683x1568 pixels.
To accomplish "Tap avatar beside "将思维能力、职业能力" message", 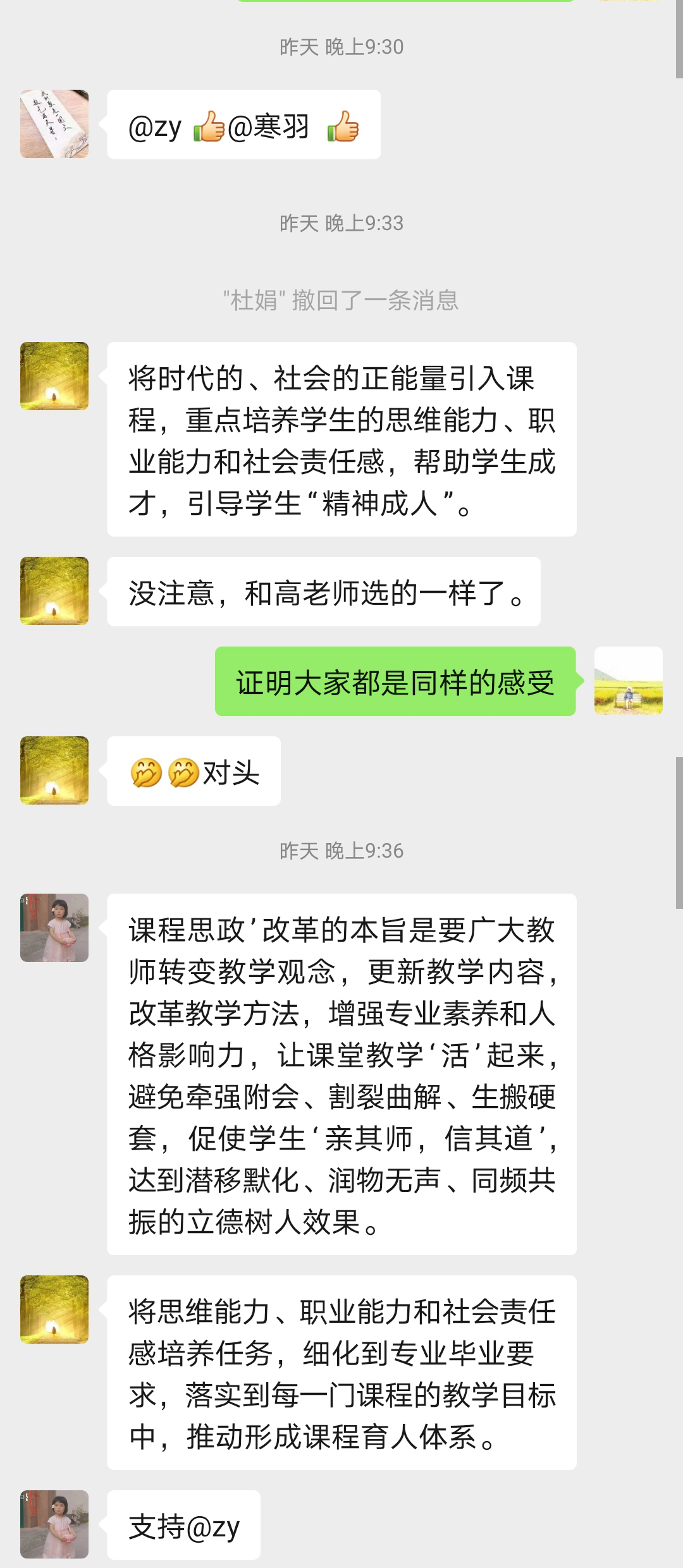I will click(54, 1310).
